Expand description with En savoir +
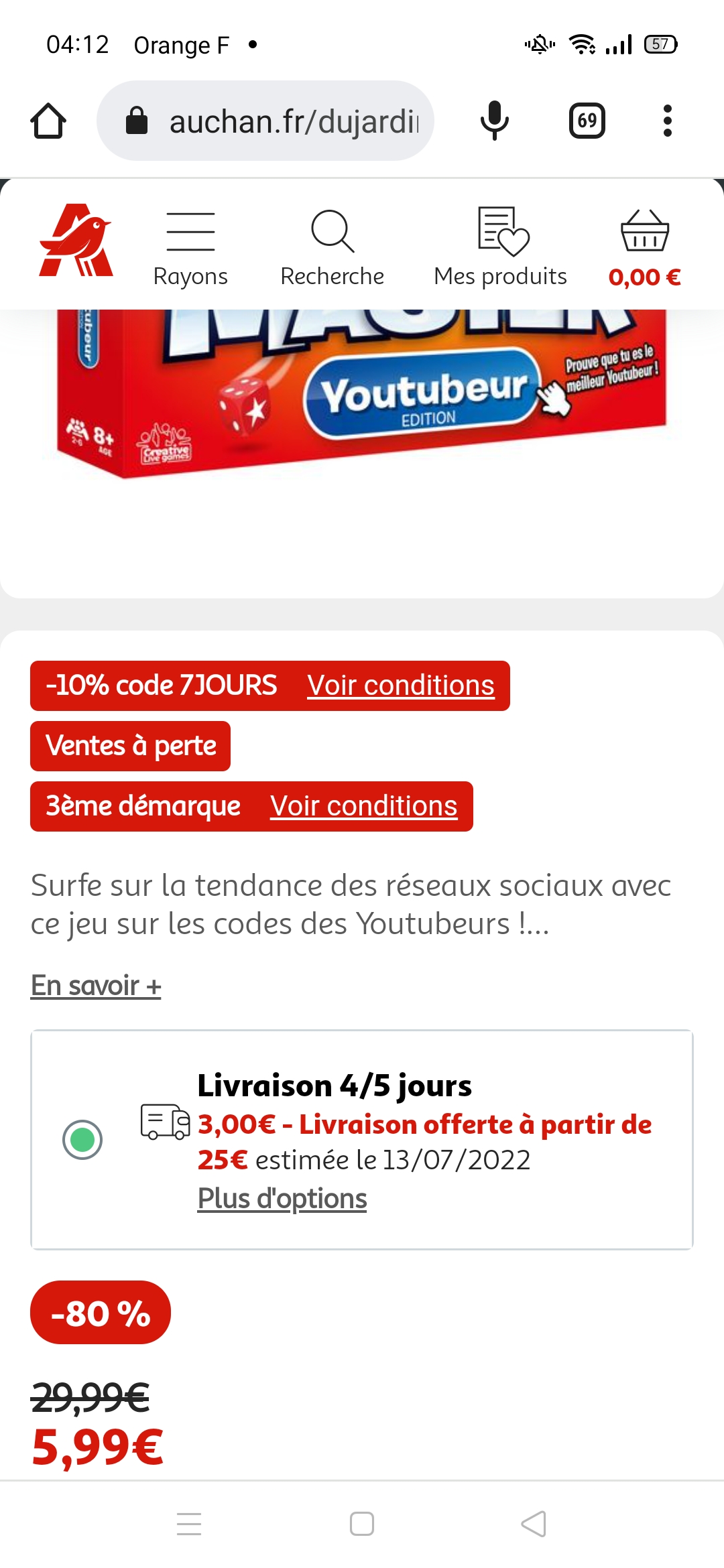Image resolution: width=724 pixels, height=1568 pixels. tap(96, 986)
